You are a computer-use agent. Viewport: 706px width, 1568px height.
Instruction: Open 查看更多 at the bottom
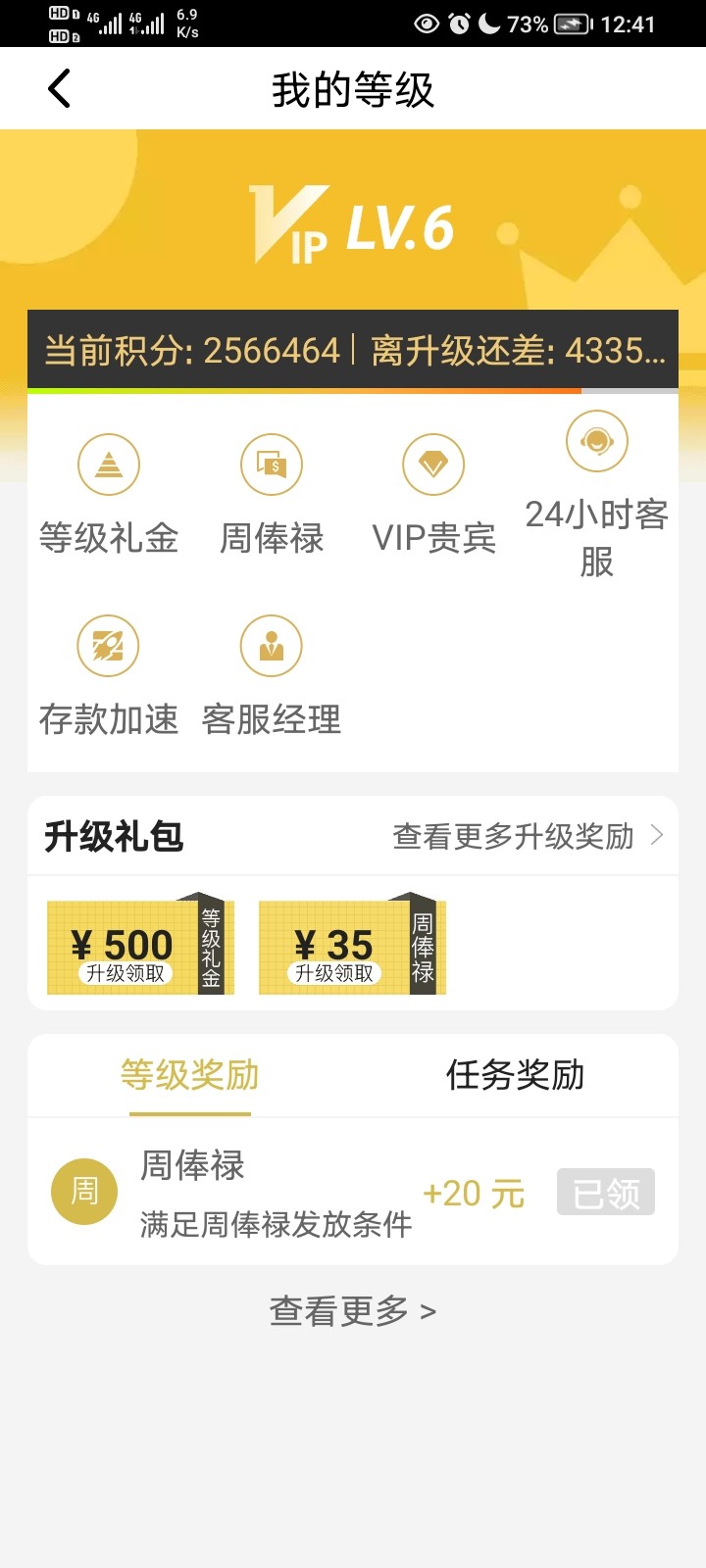[x=352, y=1311]
